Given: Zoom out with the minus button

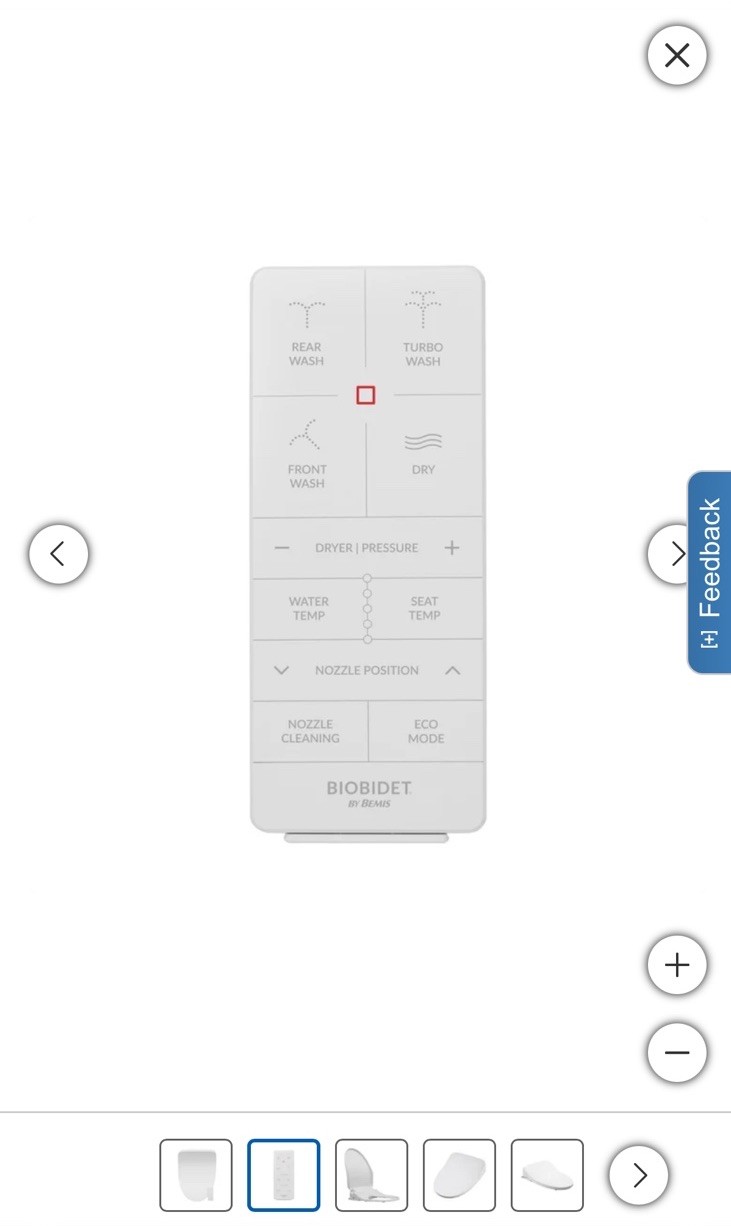Looking at the screenshot, I should click(677, 1052).
